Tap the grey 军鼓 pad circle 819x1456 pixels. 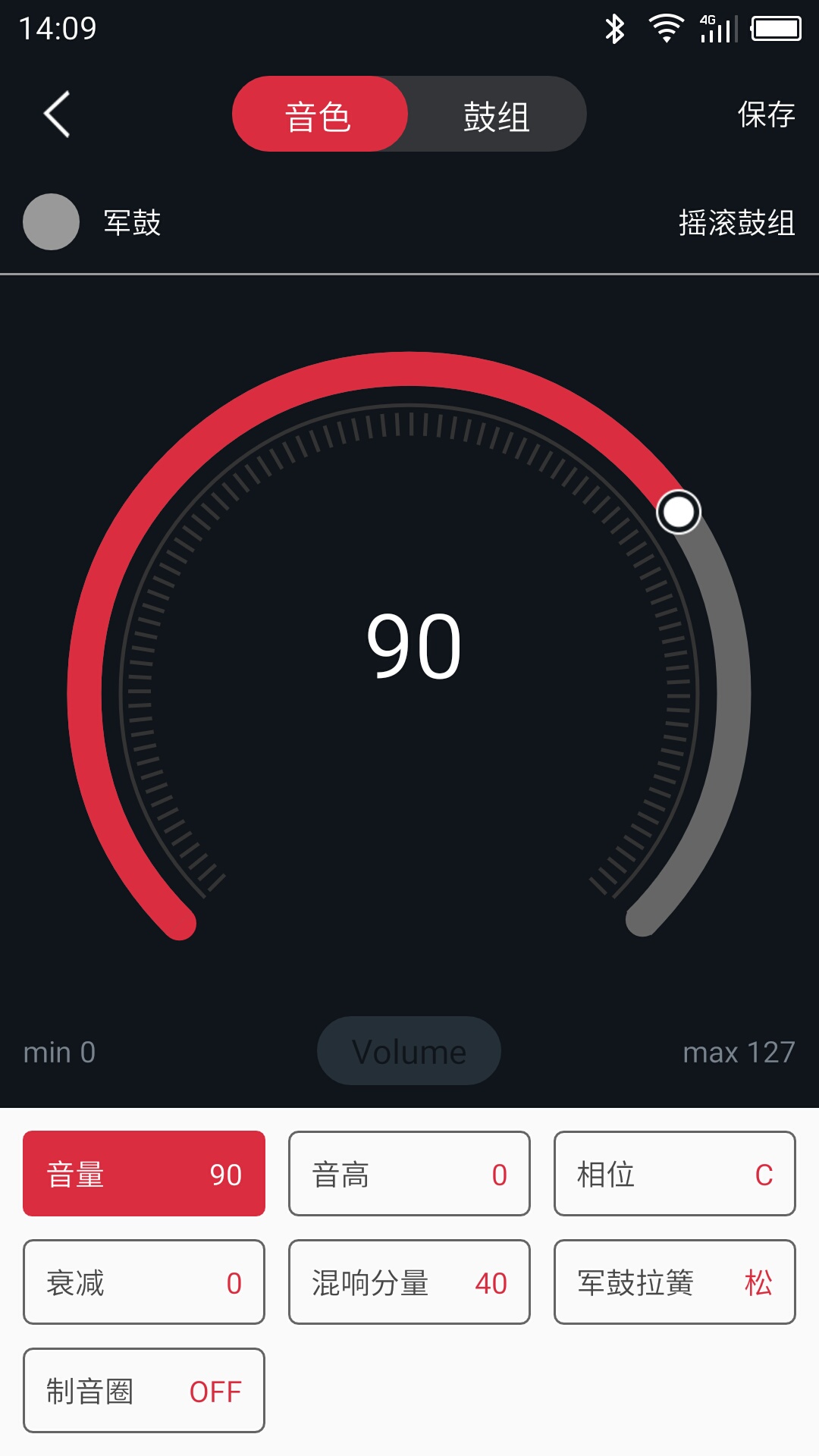coord(52,221)
